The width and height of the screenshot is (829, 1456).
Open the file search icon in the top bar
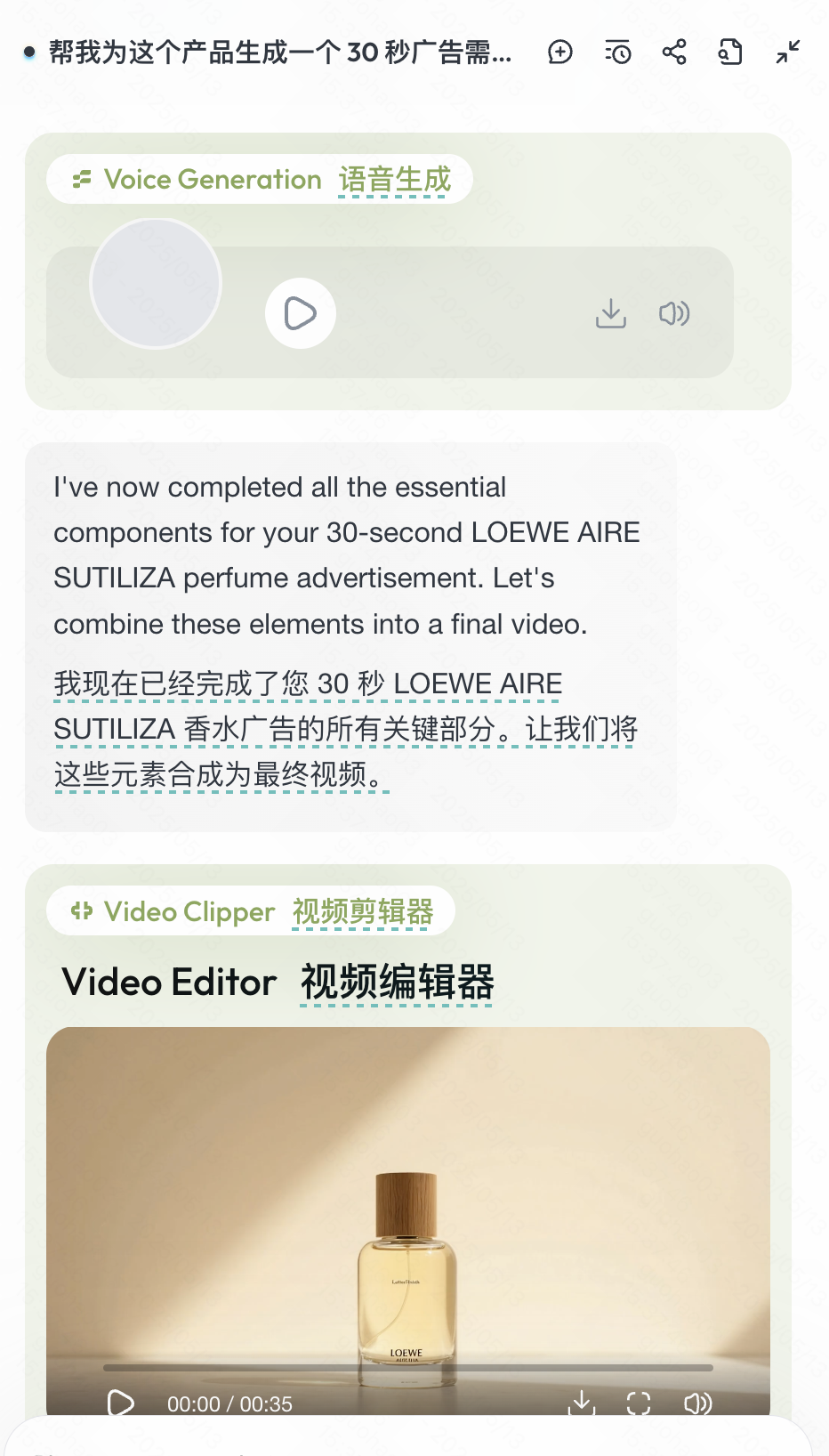730,53
